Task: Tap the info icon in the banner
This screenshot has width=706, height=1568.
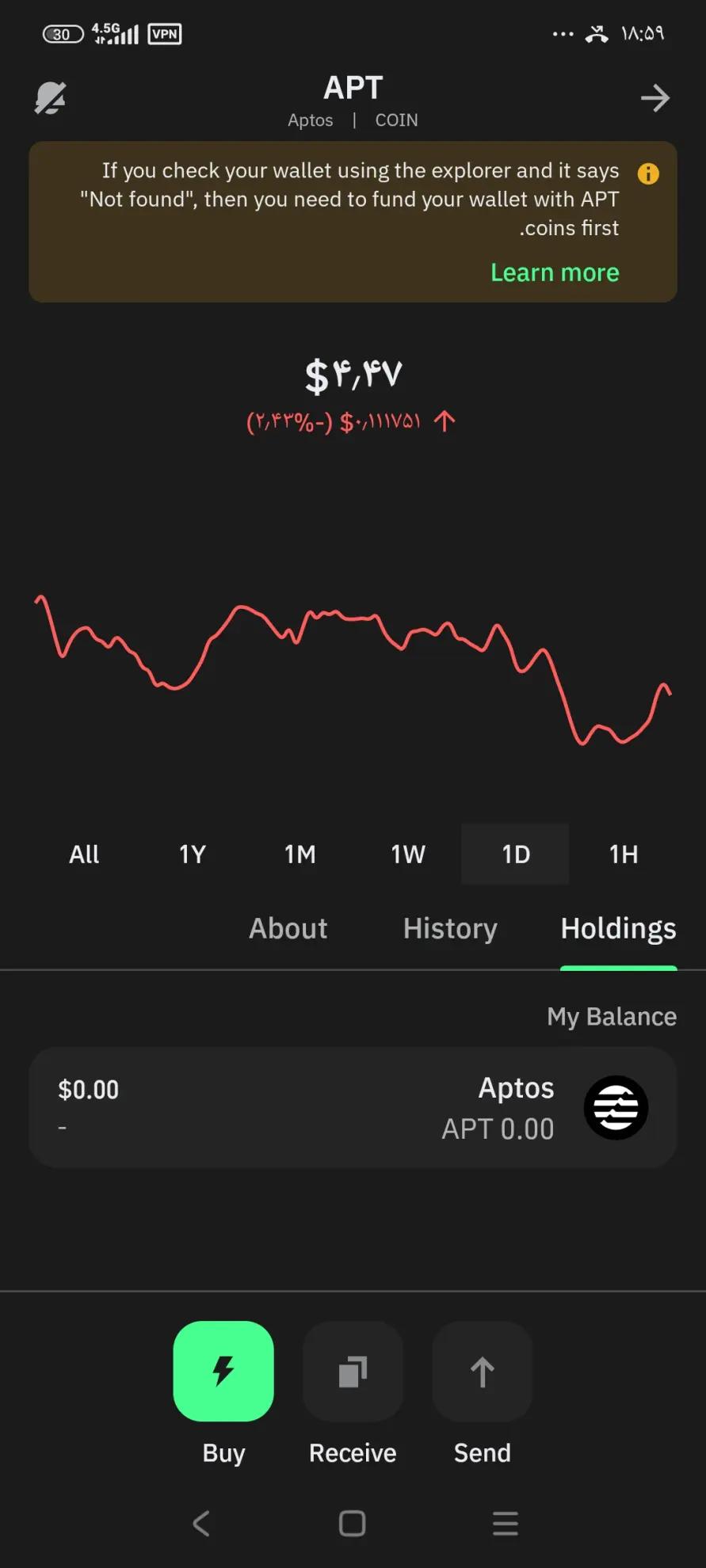Action: pyautogui.click(x=648, y=173)
